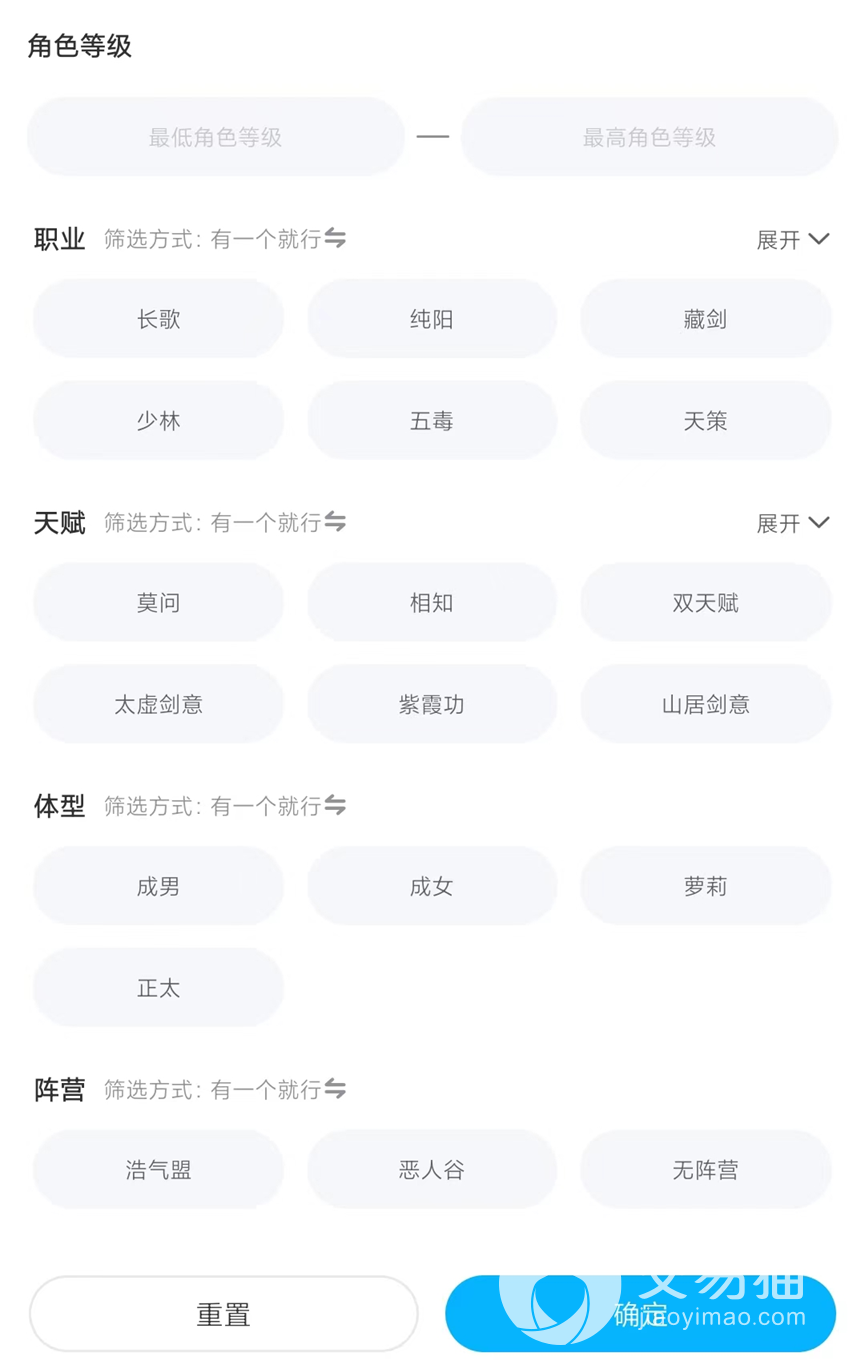Switch the 阵营 filter mode
This screenshot has height=1369, width=865.
pyautogui.click(x=335, y=1088)
